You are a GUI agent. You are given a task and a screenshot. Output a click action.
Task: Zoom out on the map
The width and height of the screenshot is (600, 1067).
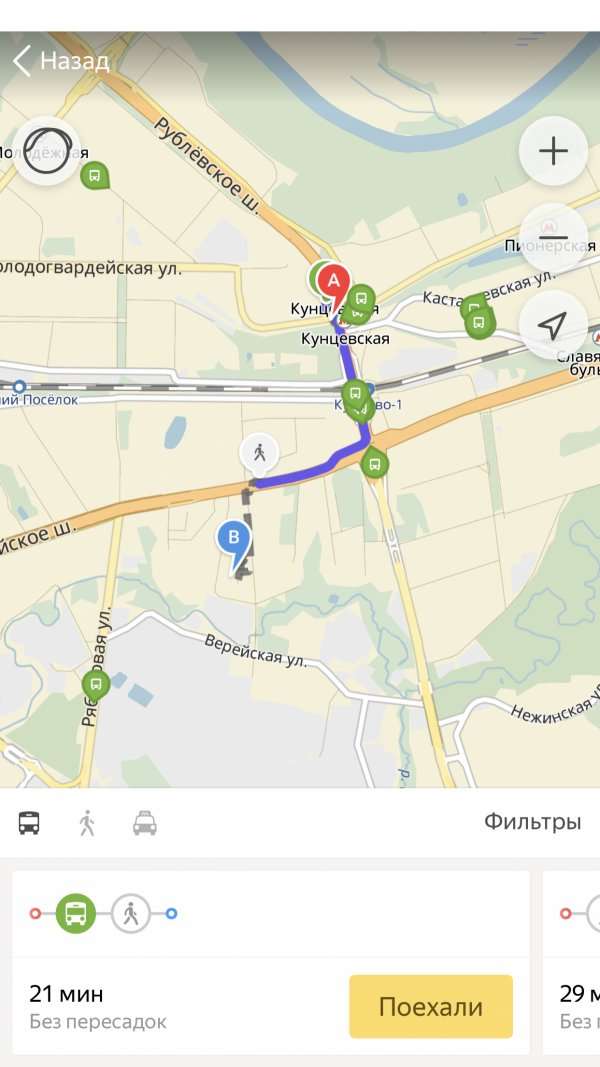click(553, 238)
